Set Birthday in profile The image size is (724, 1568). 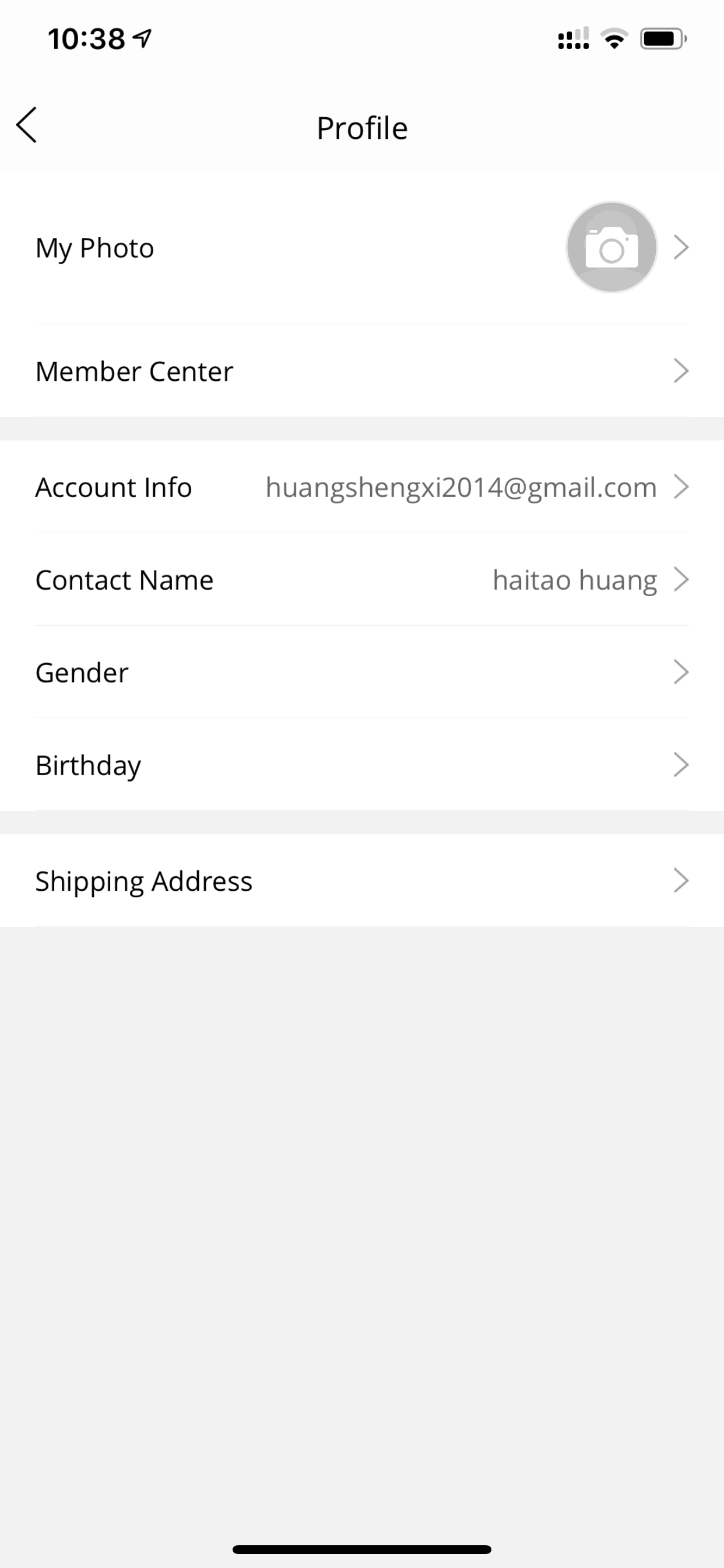pos(362,765)
